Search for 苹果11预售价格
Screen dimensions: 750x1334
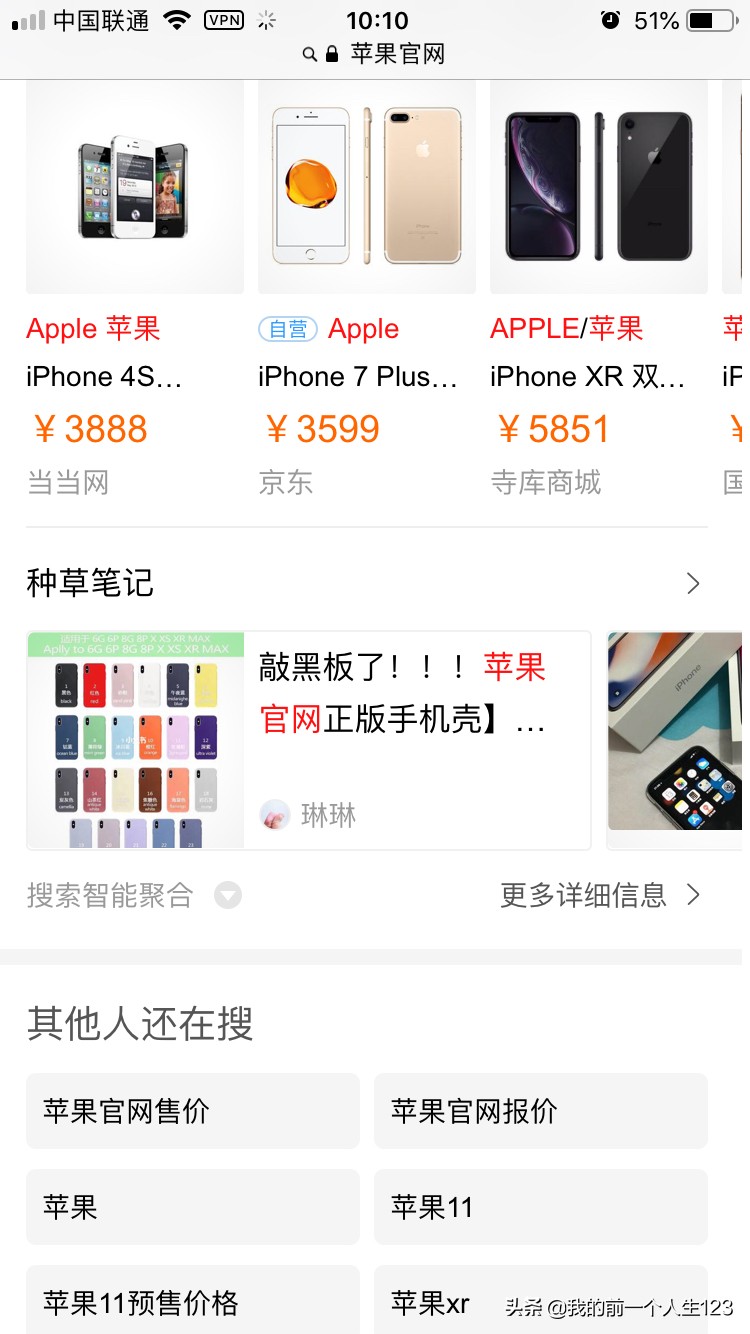(x=192, y=1301)
